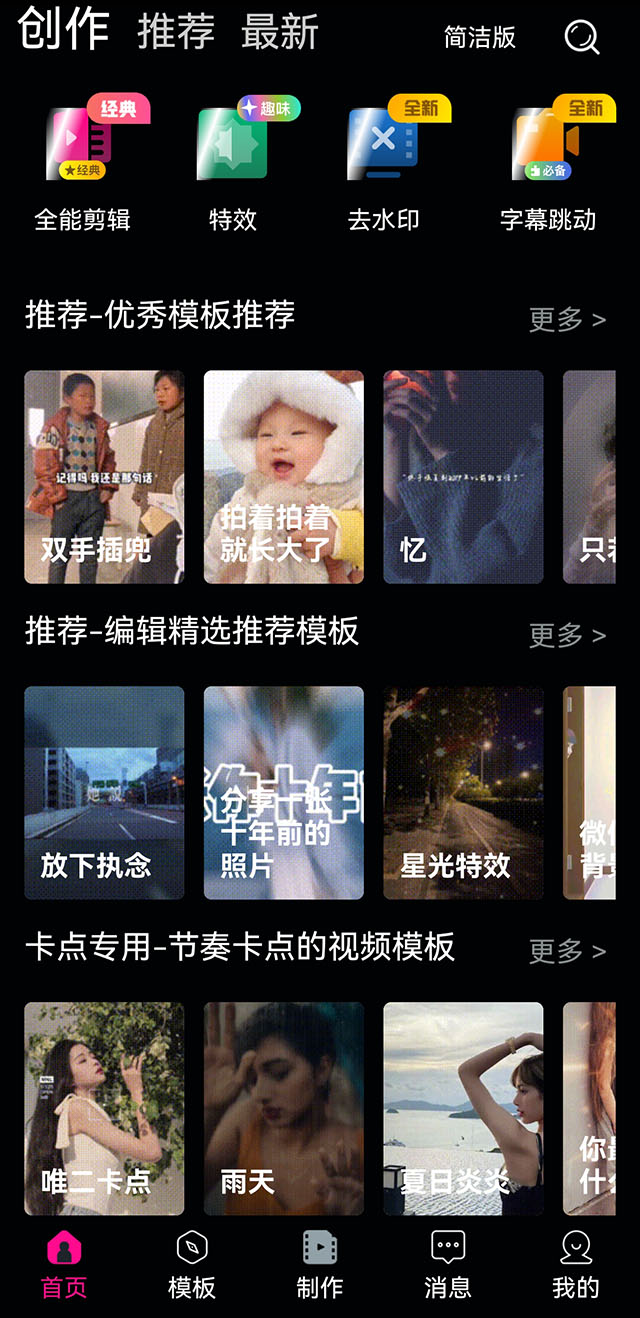This screenshot has width=640, height=1318.
Task: Select the 夏日炎炎 template
Action: point(463,1108)
